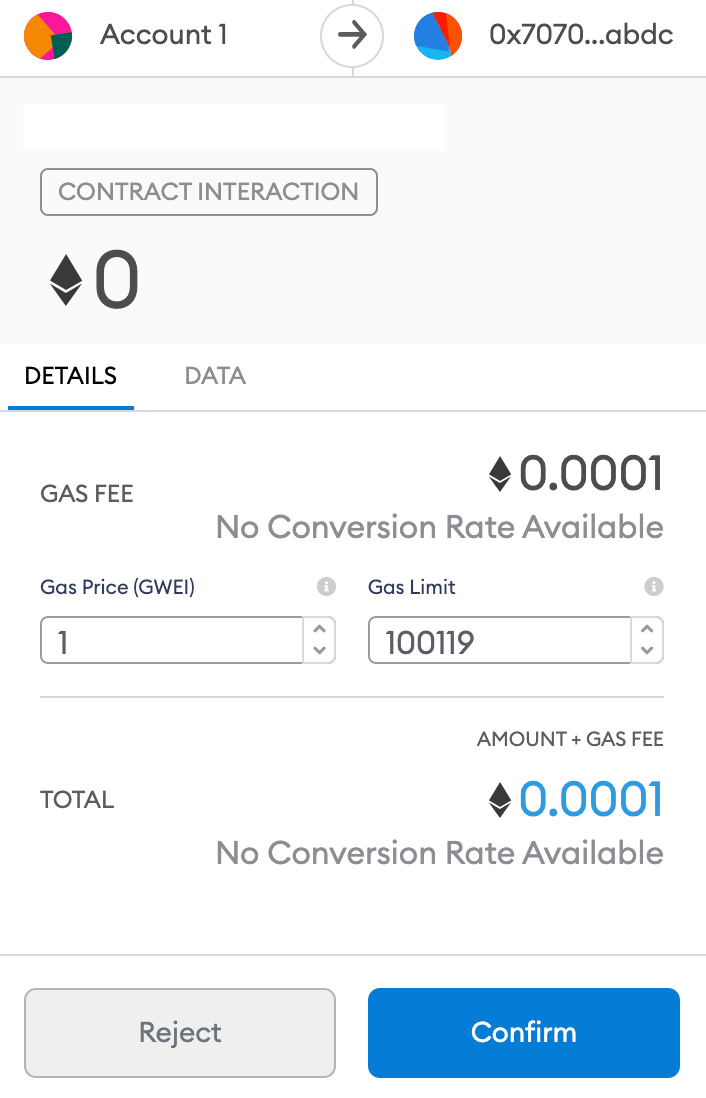
Task: Show info about Gas Price
Action: [326, 587]
